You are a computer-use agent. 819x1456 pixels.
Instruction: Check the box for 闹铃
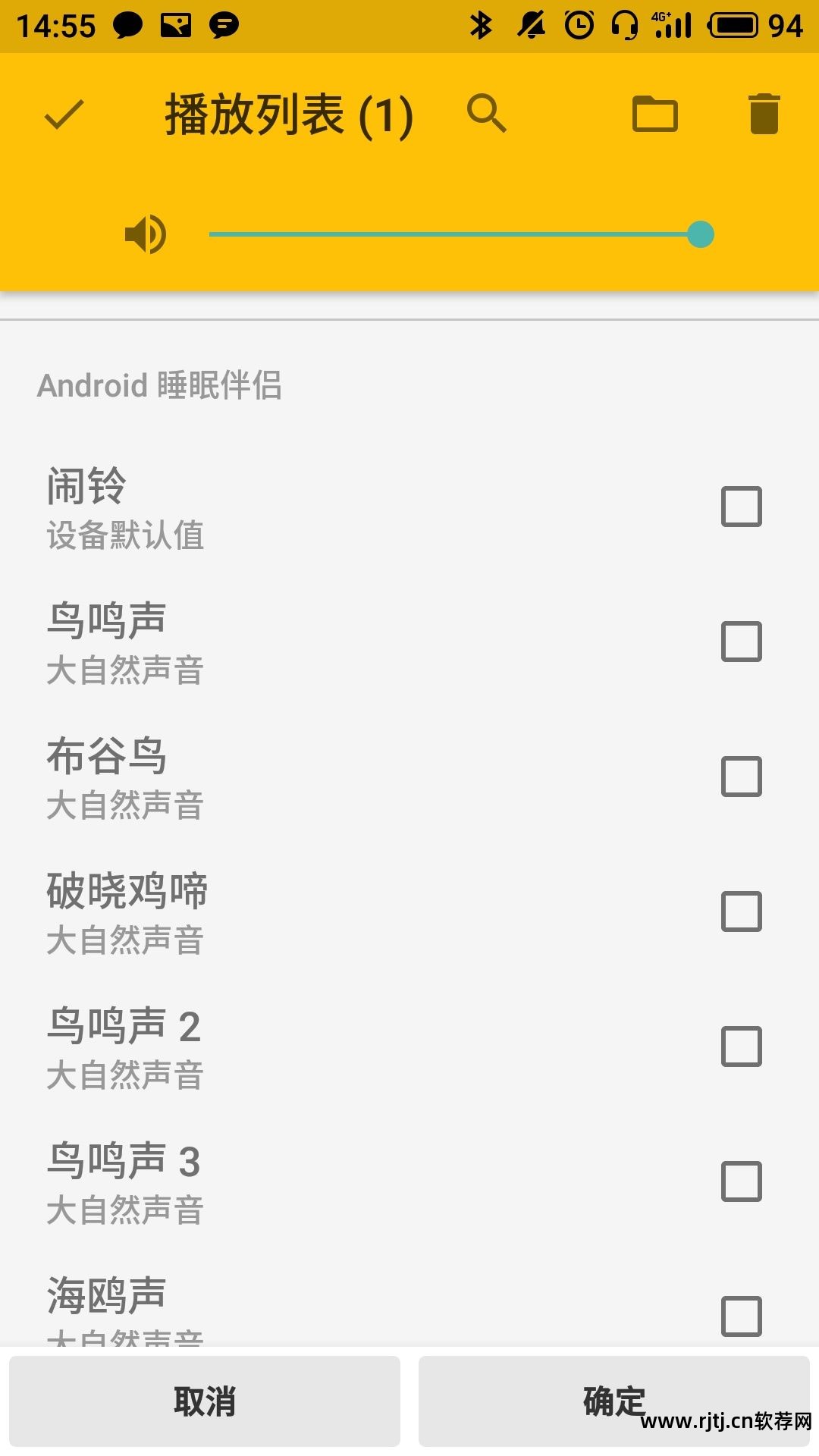point(741,507)
